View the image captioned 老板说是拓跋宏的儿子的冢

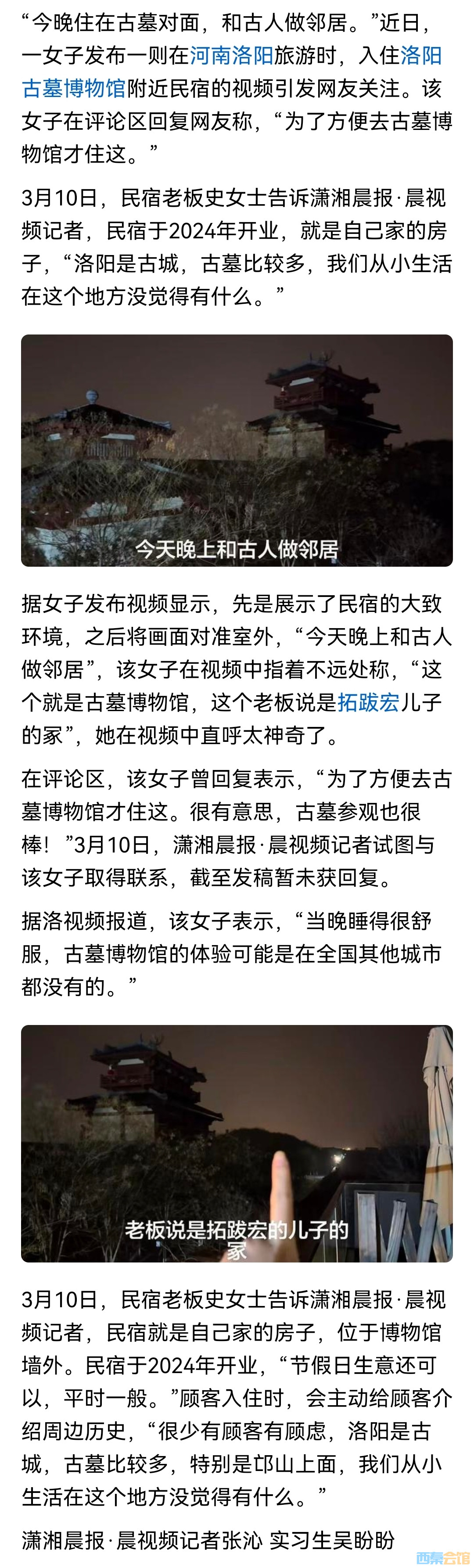click(237, 1143)
